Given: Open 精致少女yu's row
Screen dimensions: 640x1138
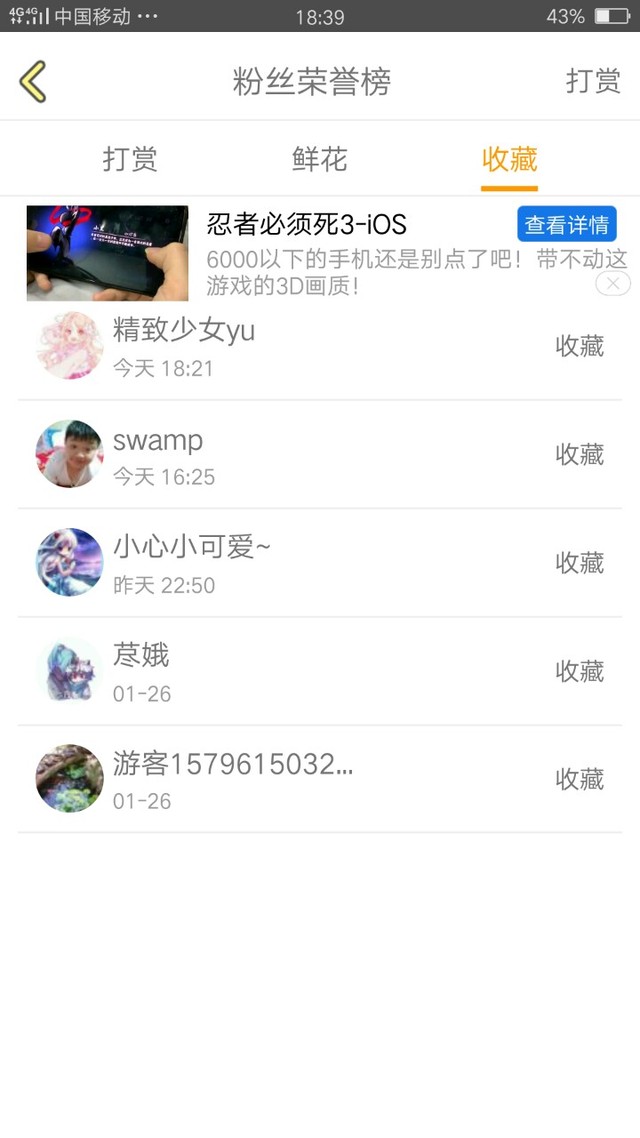Looking at the screenshot, I should (x=319, y=346).
